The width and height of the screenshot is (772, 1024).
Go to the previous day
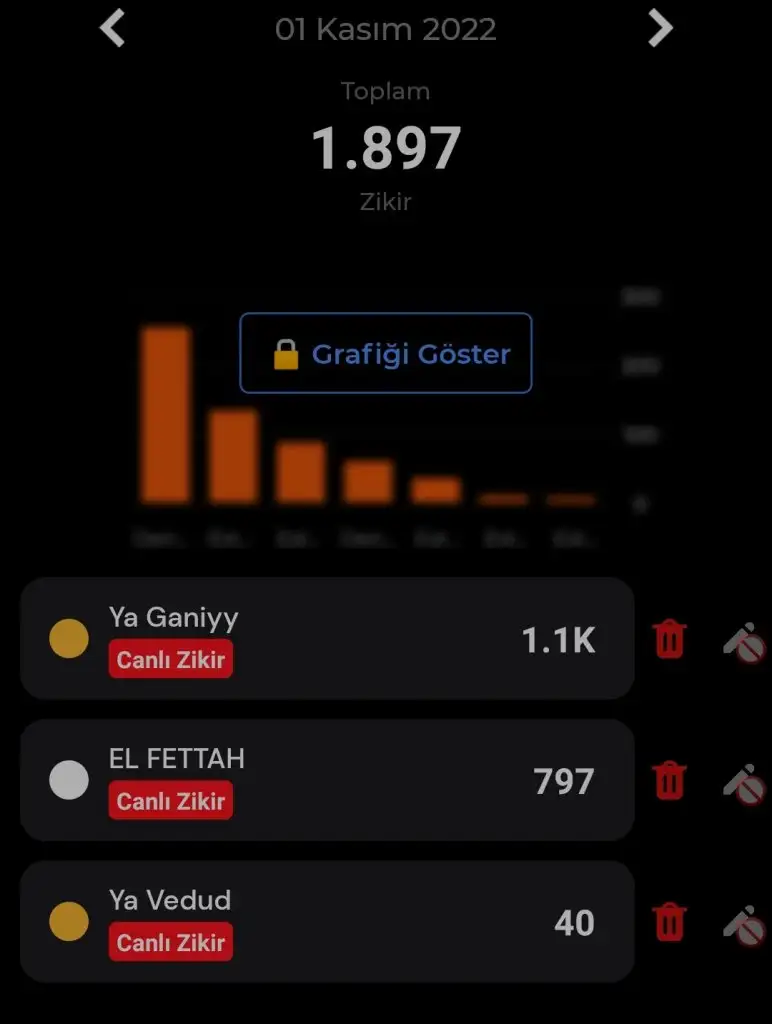113,28
